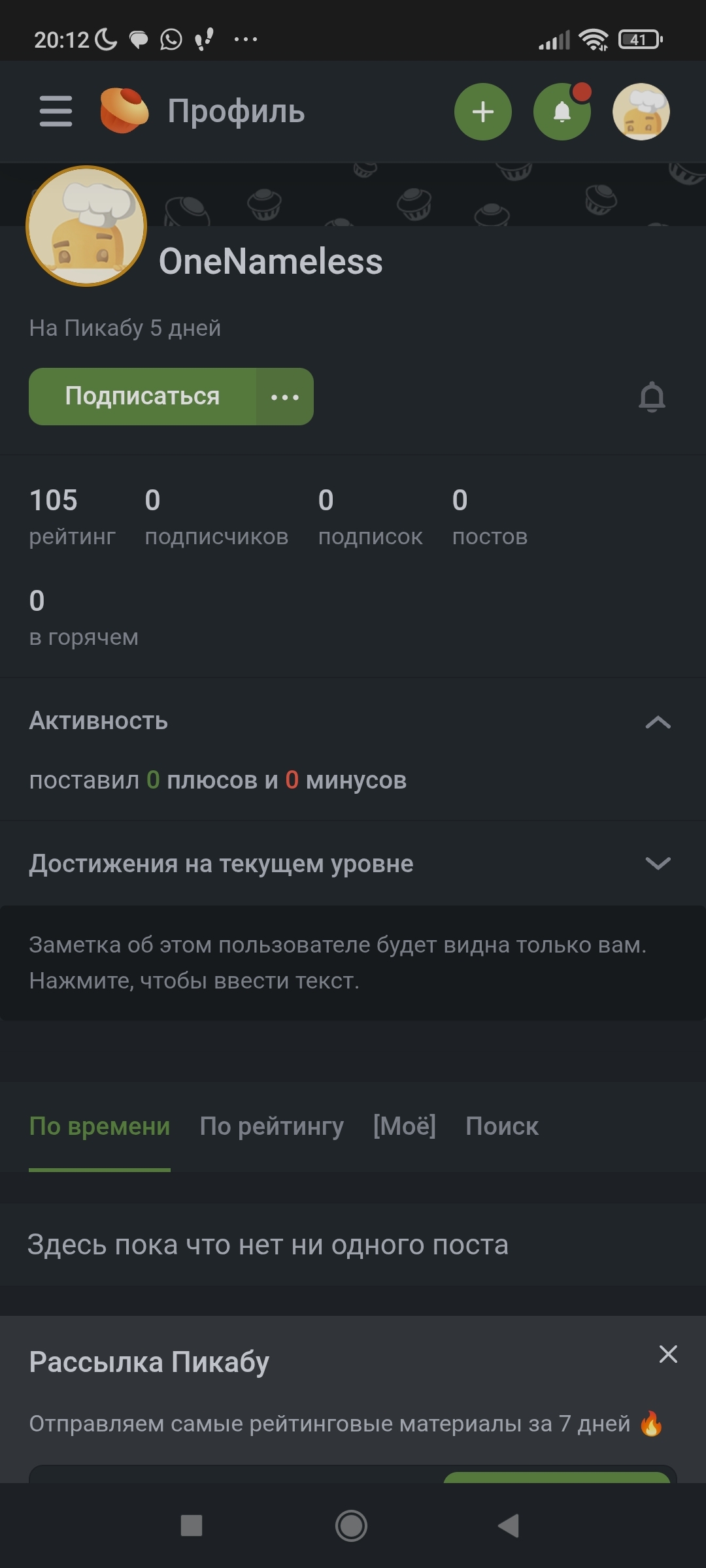The width and height of the screenshot is (706, 1568).
Task: Go back with the system back button
Action: [509, 1526]
